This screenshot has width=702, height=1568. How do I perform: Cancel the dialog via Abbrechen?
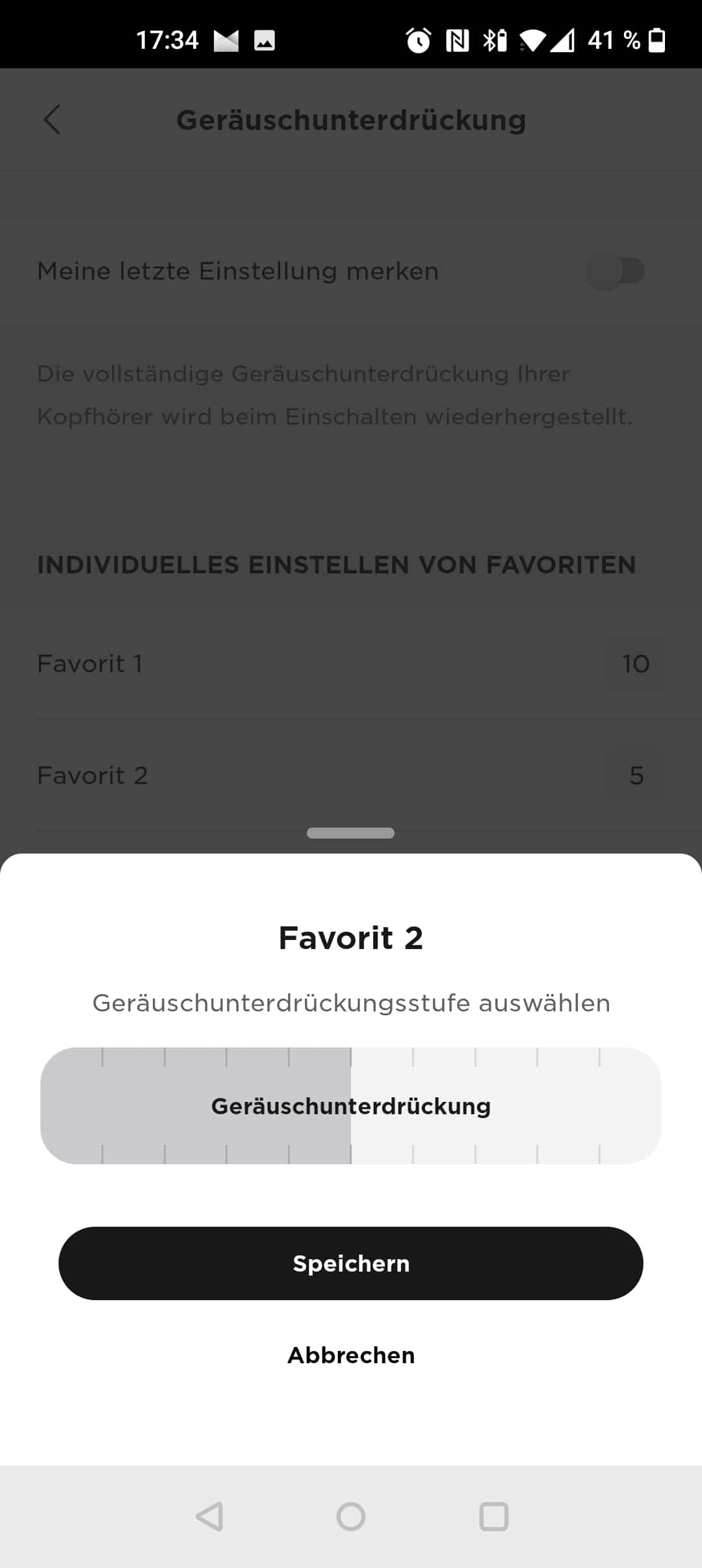pyautogui.click(x=351, y=1355)
